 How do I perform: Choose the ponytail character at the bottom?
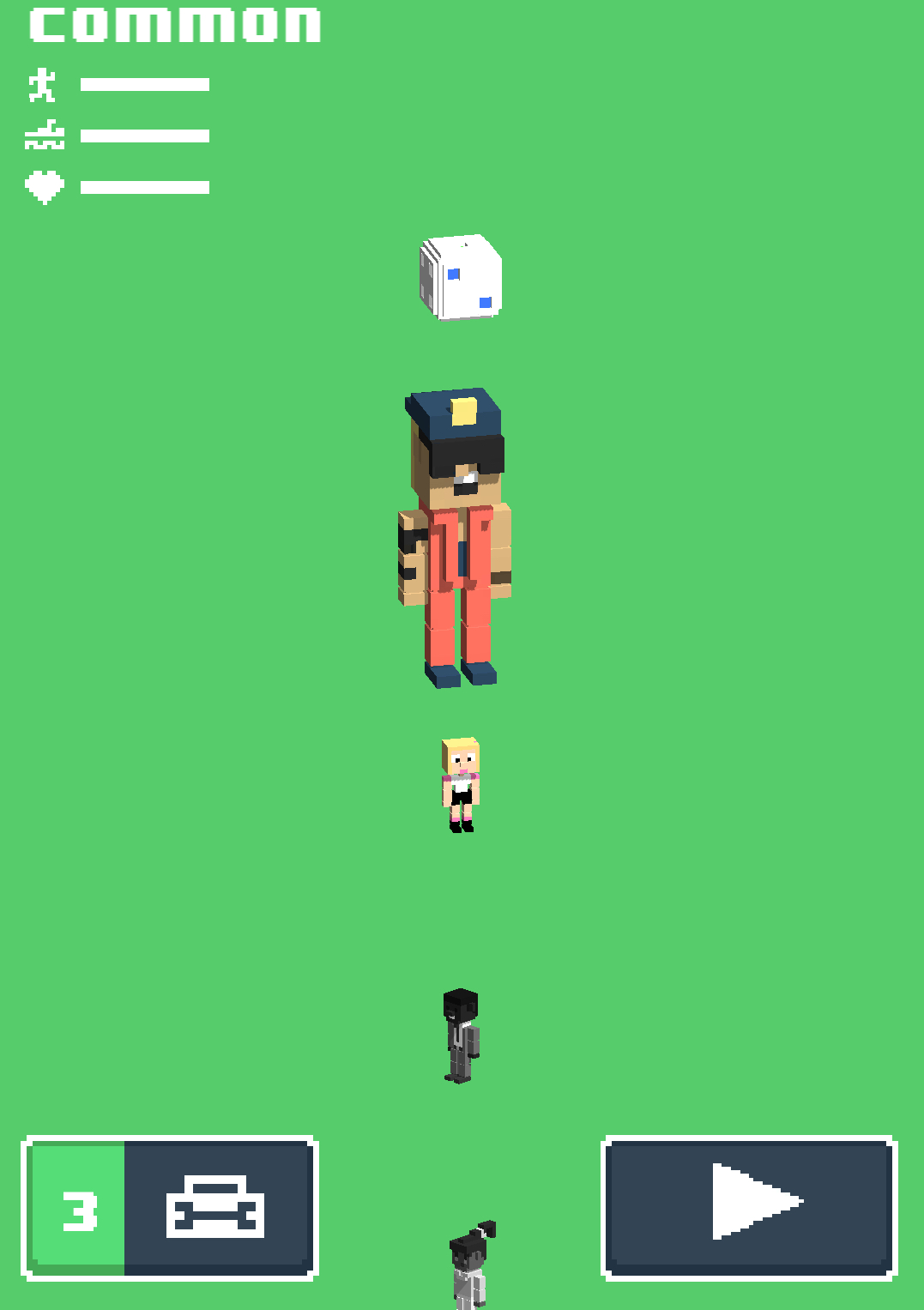(x=469, y=1266)
